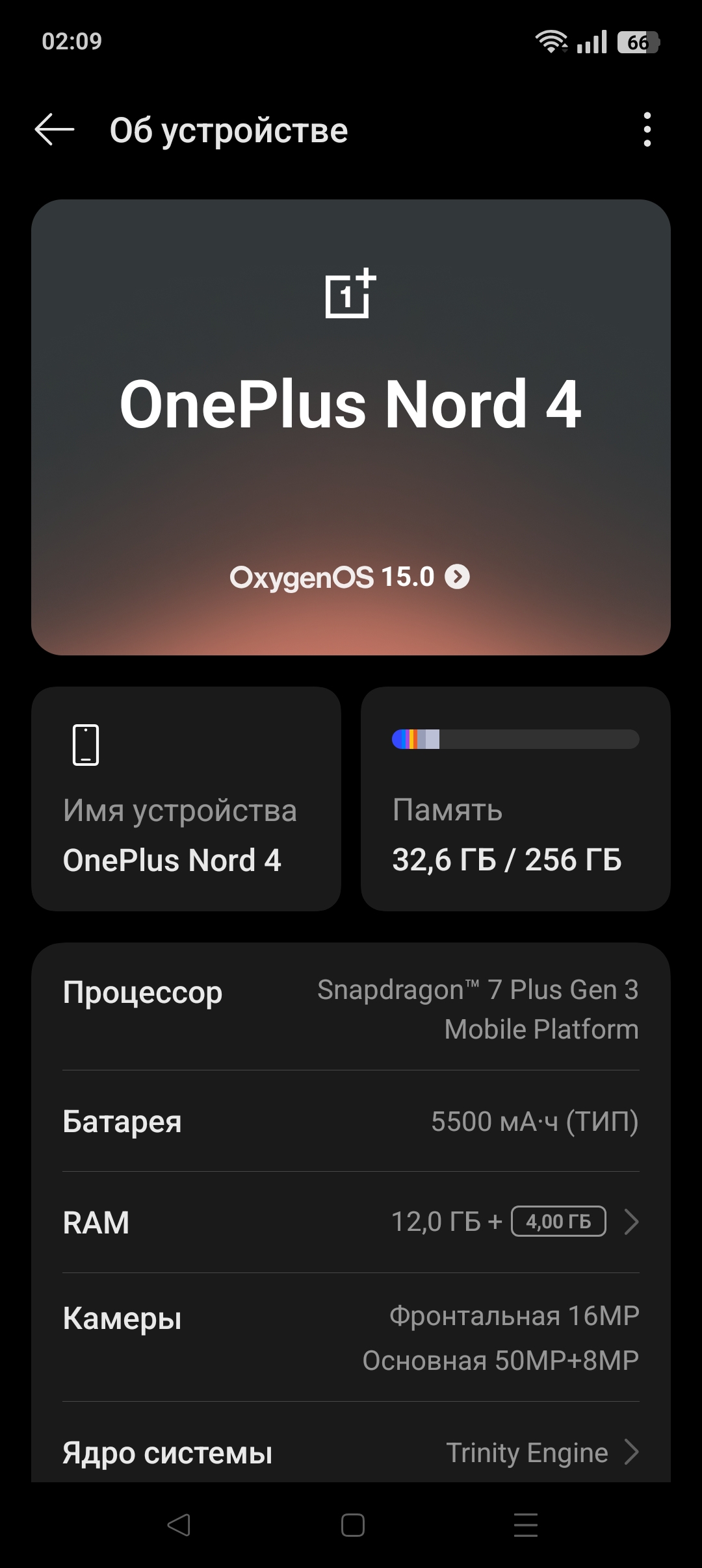This screenshot has height=1568, width=702.
Task: Tap the system home button
Action: 352,1524
